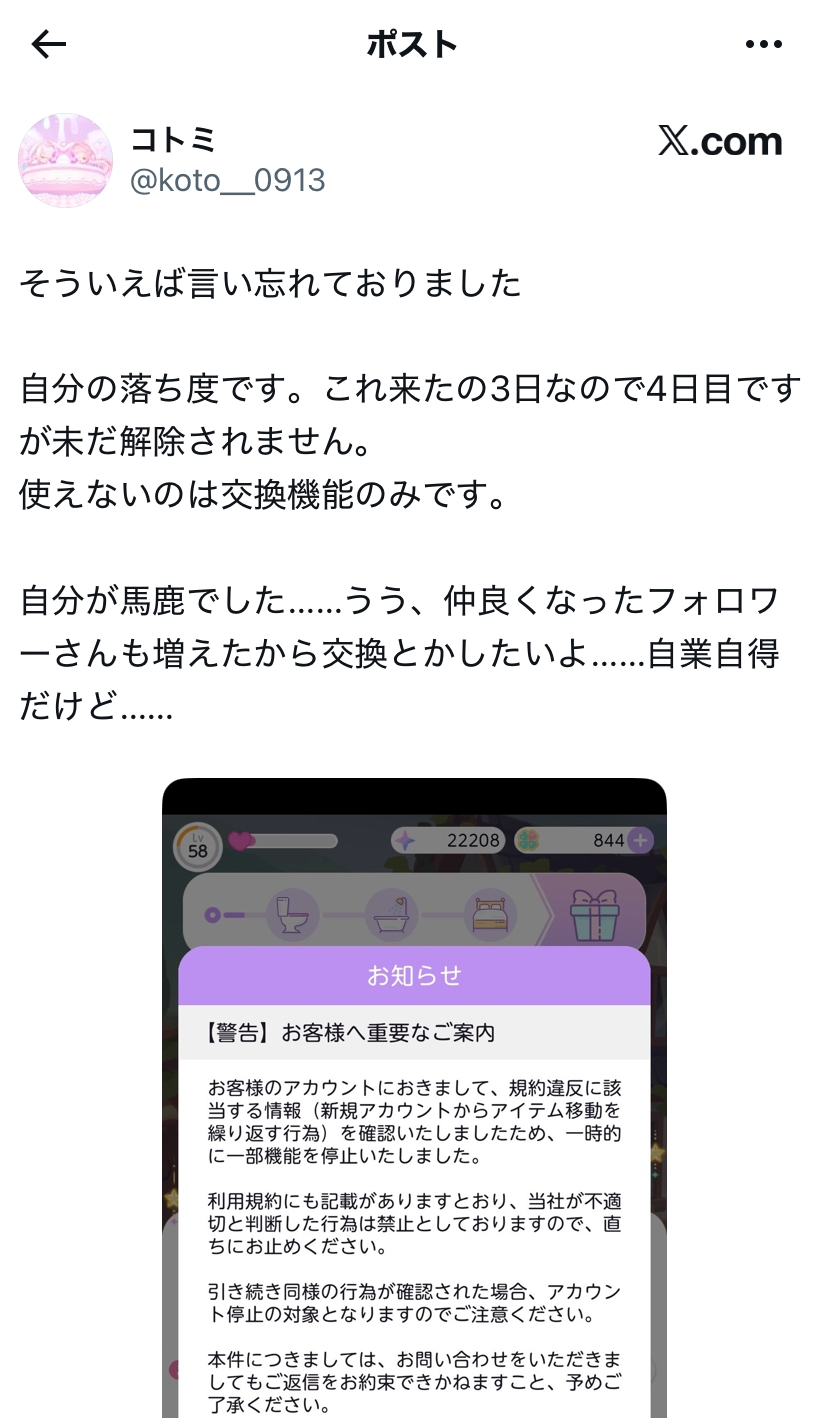828x1418 pixels.
Task: Open the post's overflow menu
Action: click(764, 44)
